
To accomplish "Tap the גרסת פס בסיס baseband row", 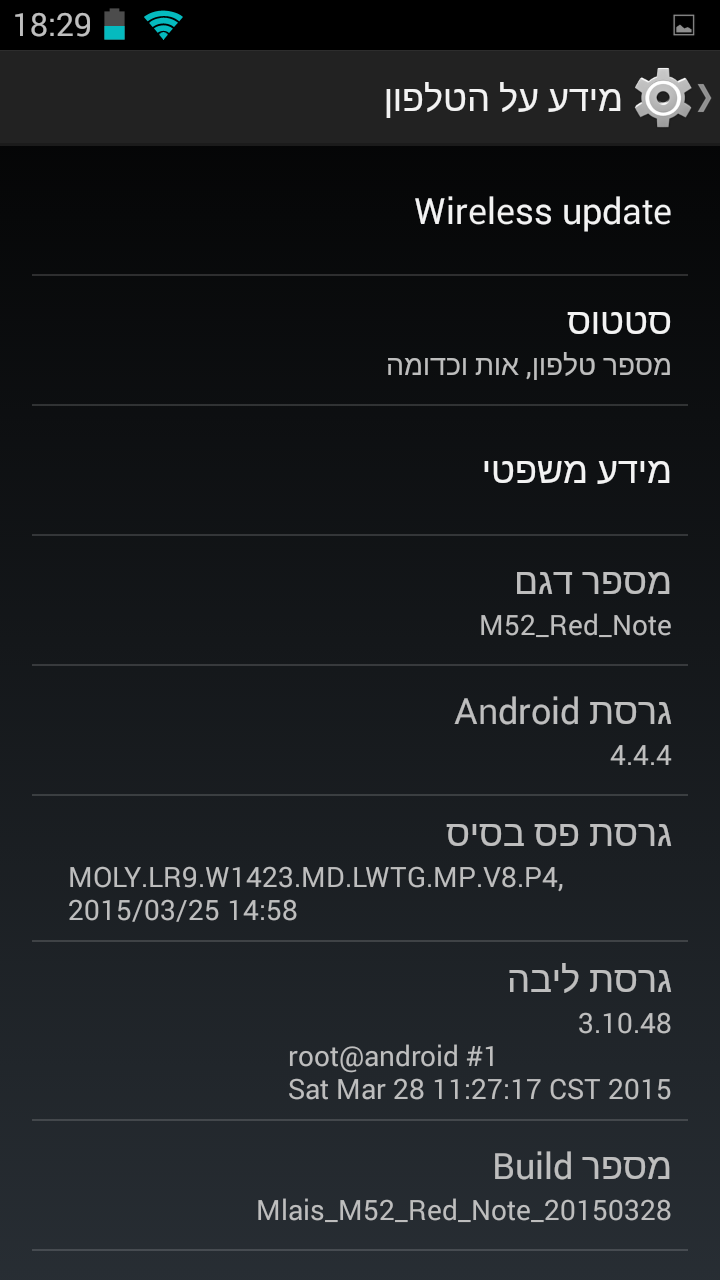I will click(x=360, y=869).
